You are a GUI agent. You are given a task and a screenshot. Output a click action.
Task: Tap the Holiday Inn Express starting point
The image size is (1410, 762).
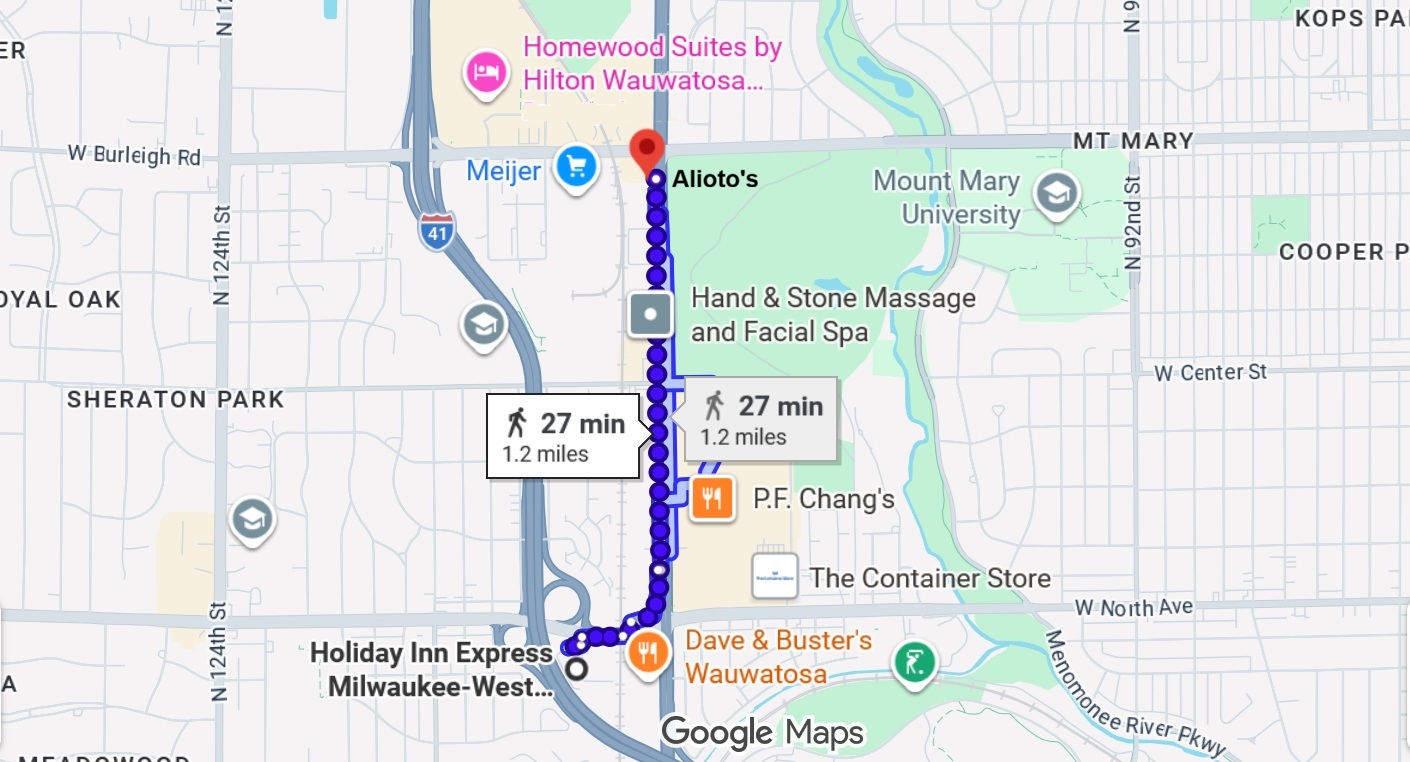(576, 669)
